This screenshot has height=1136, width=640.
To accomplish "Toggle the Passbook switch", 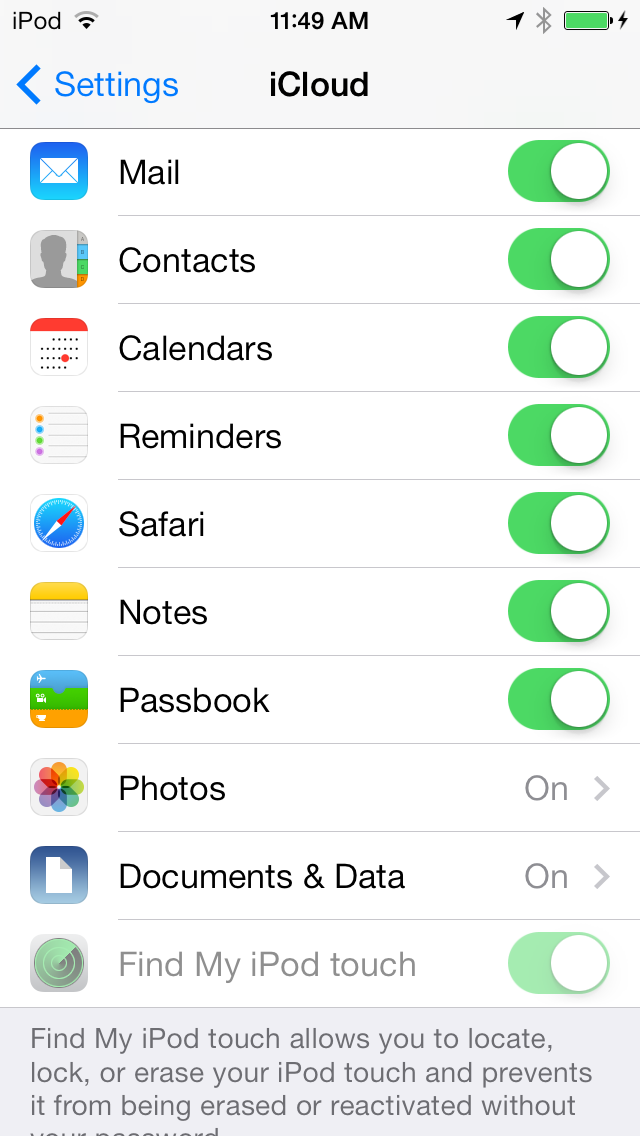I will [x=559, y=700].
